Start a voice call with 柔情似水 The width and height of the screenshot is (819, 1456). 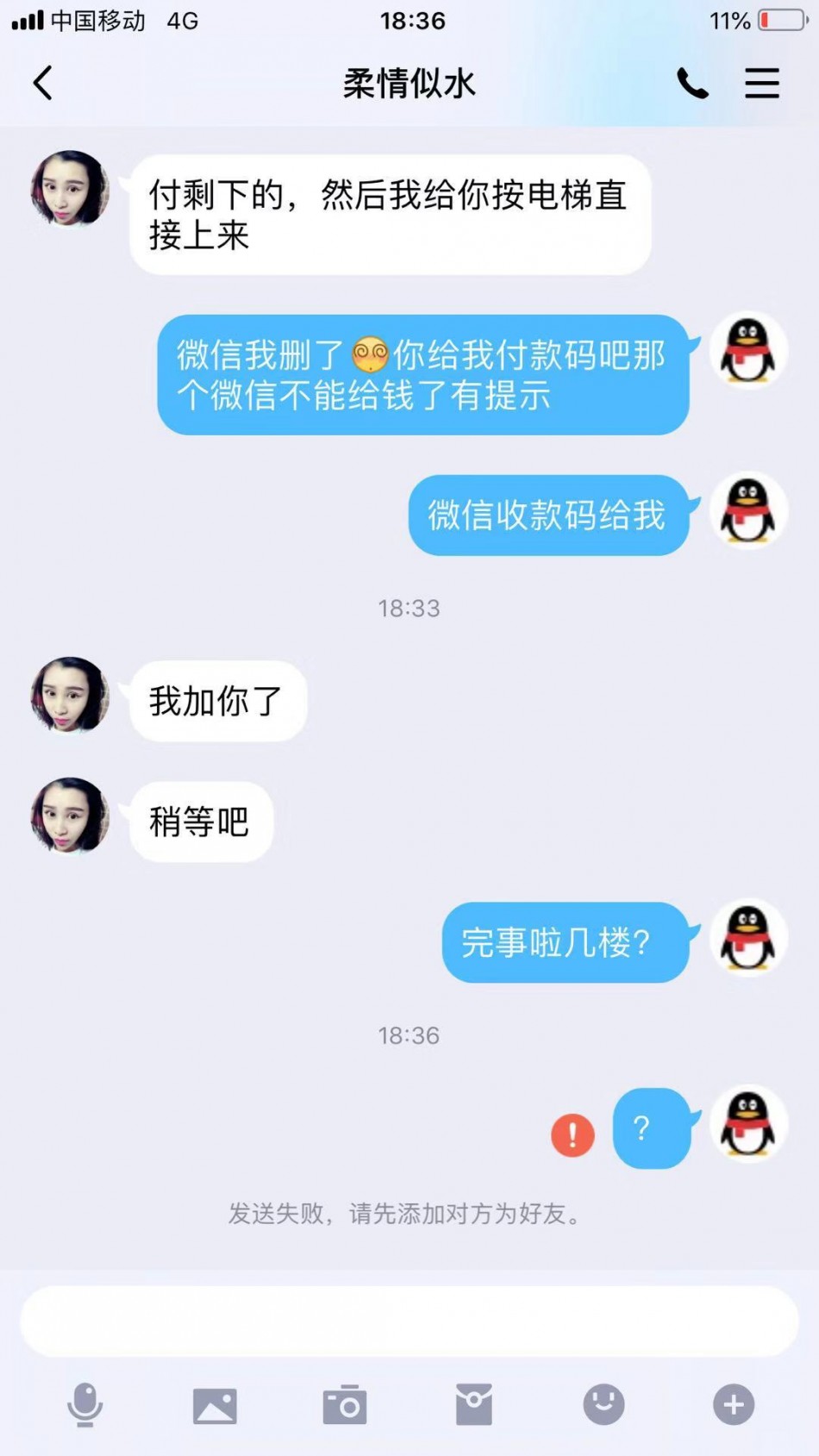692,84
